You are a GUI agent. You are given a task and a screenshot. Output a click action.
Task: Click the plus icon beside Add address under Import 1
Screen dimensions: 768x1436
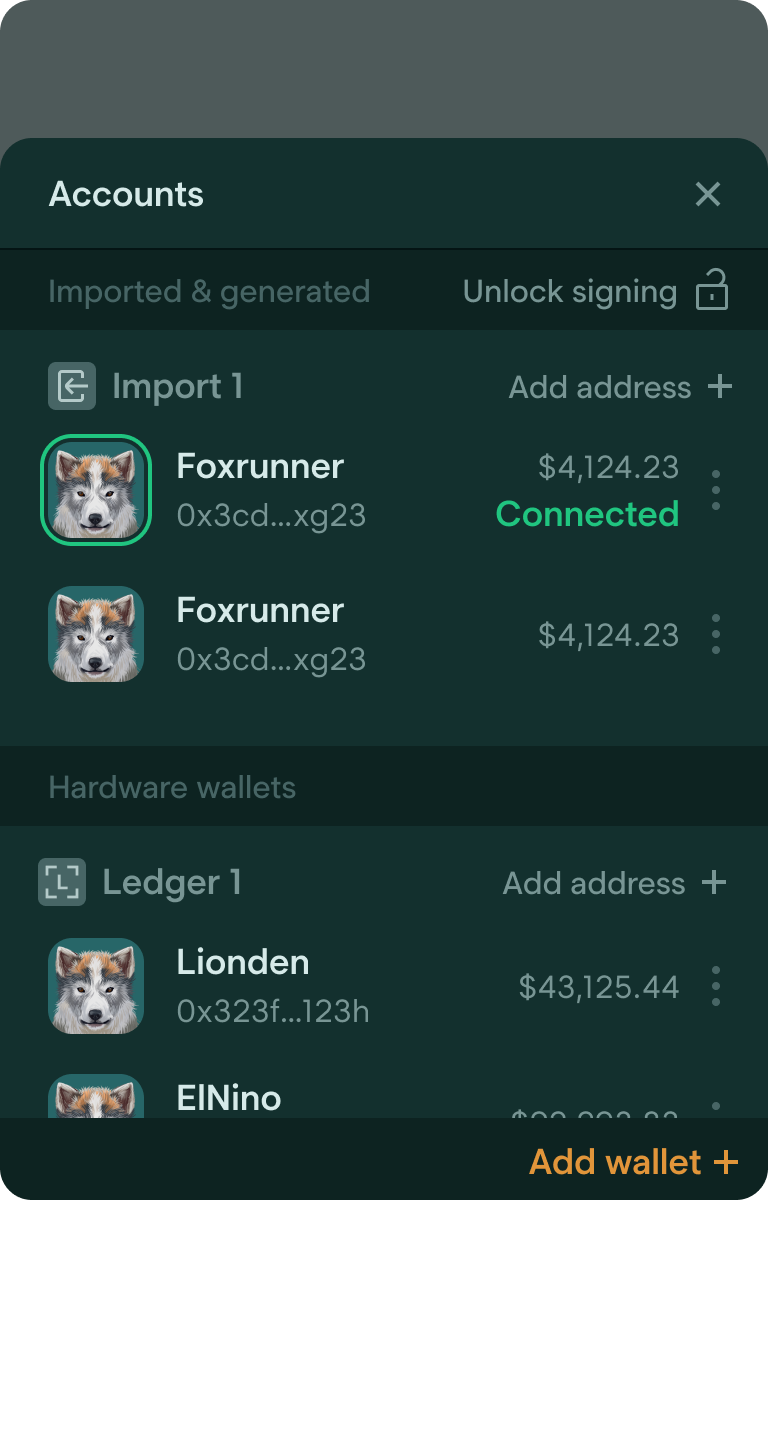721,387
